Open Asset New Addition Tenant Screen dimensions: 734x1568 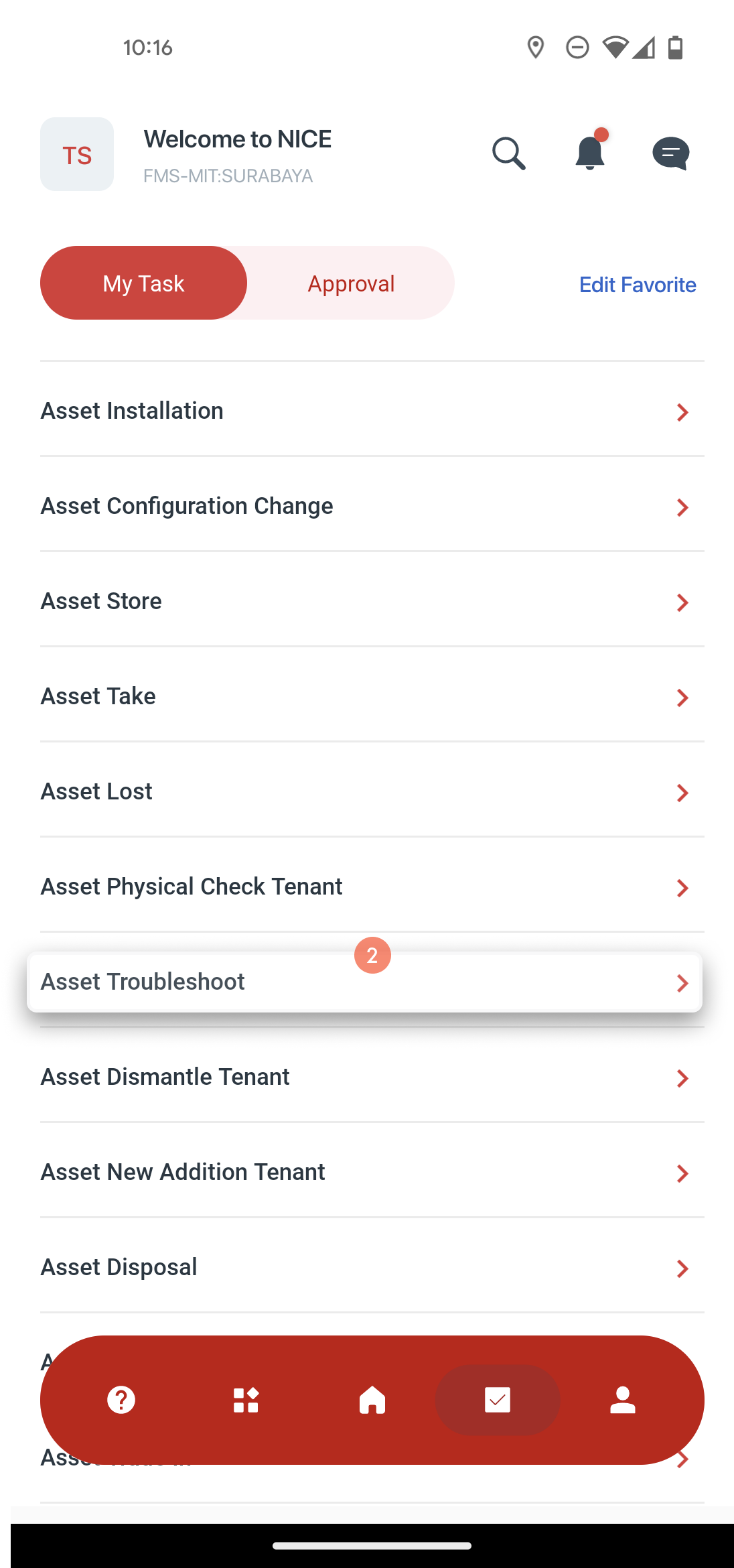pyautogui.click(x=372, y=1171)
